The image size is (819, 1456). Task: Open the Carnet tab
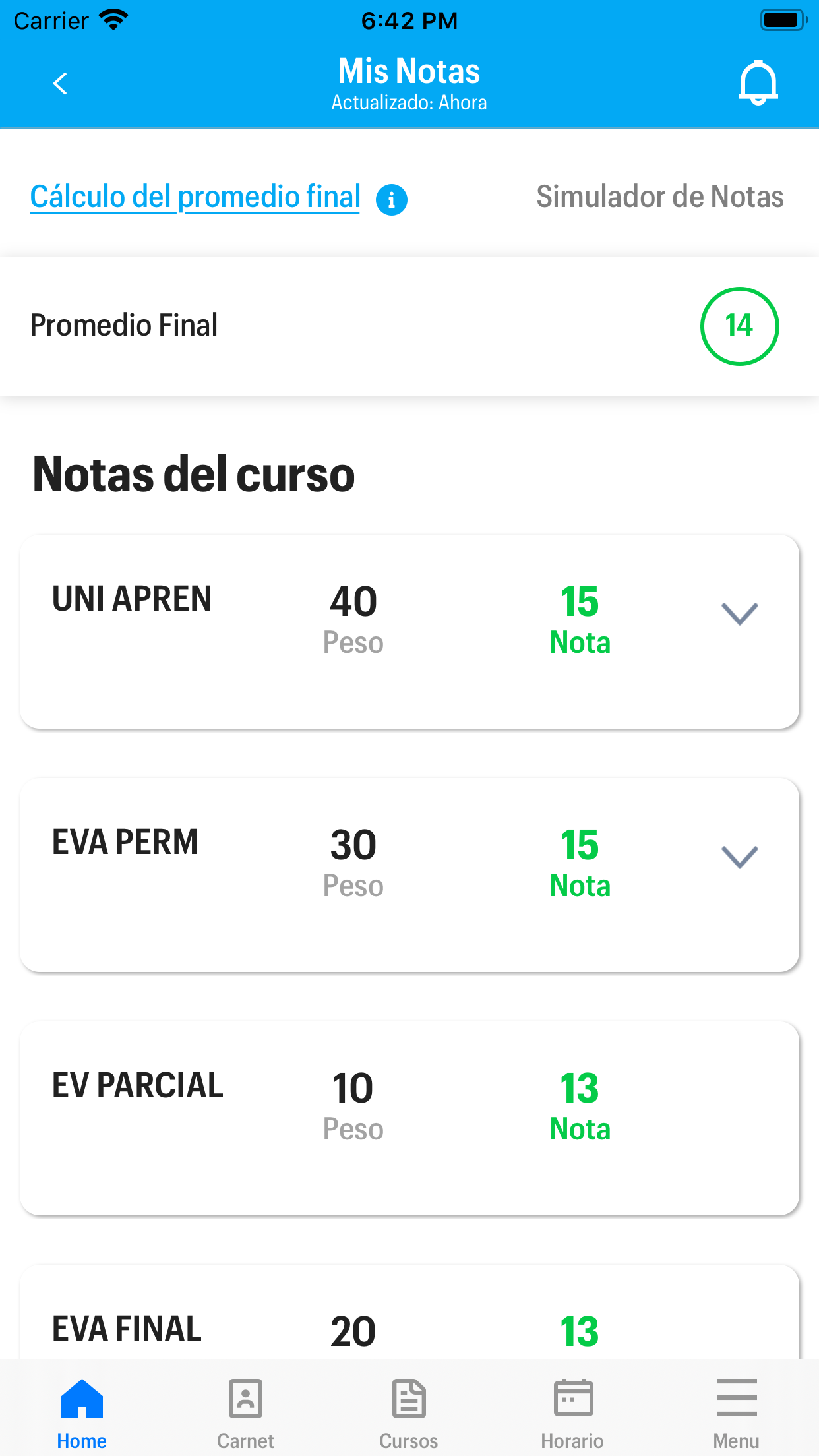[x=245, y=1412]
